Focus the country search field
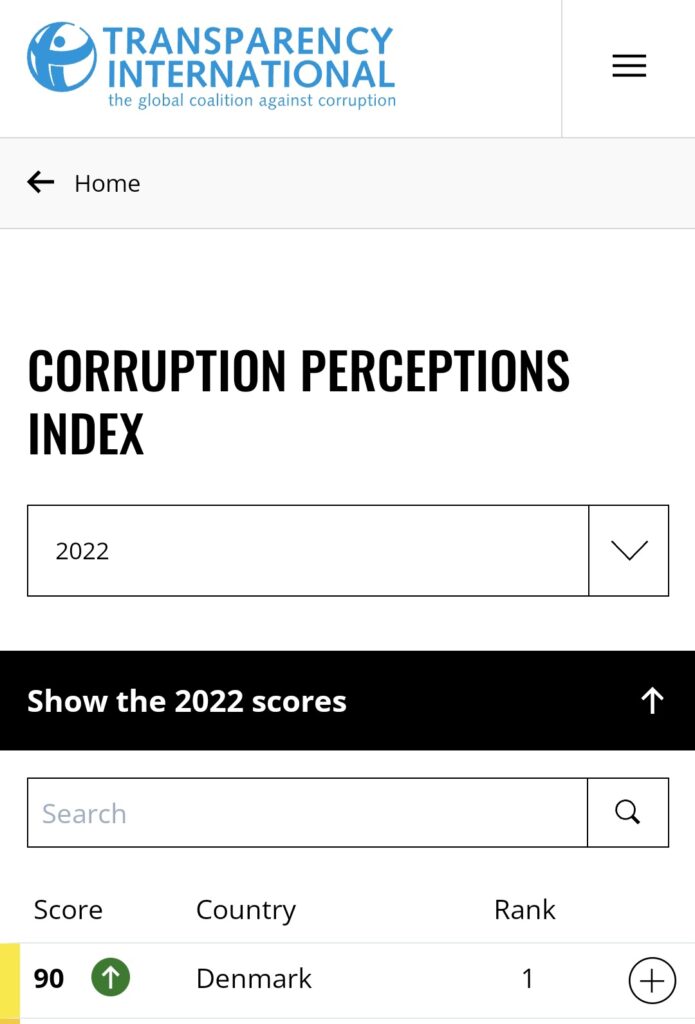 point(307,813)
